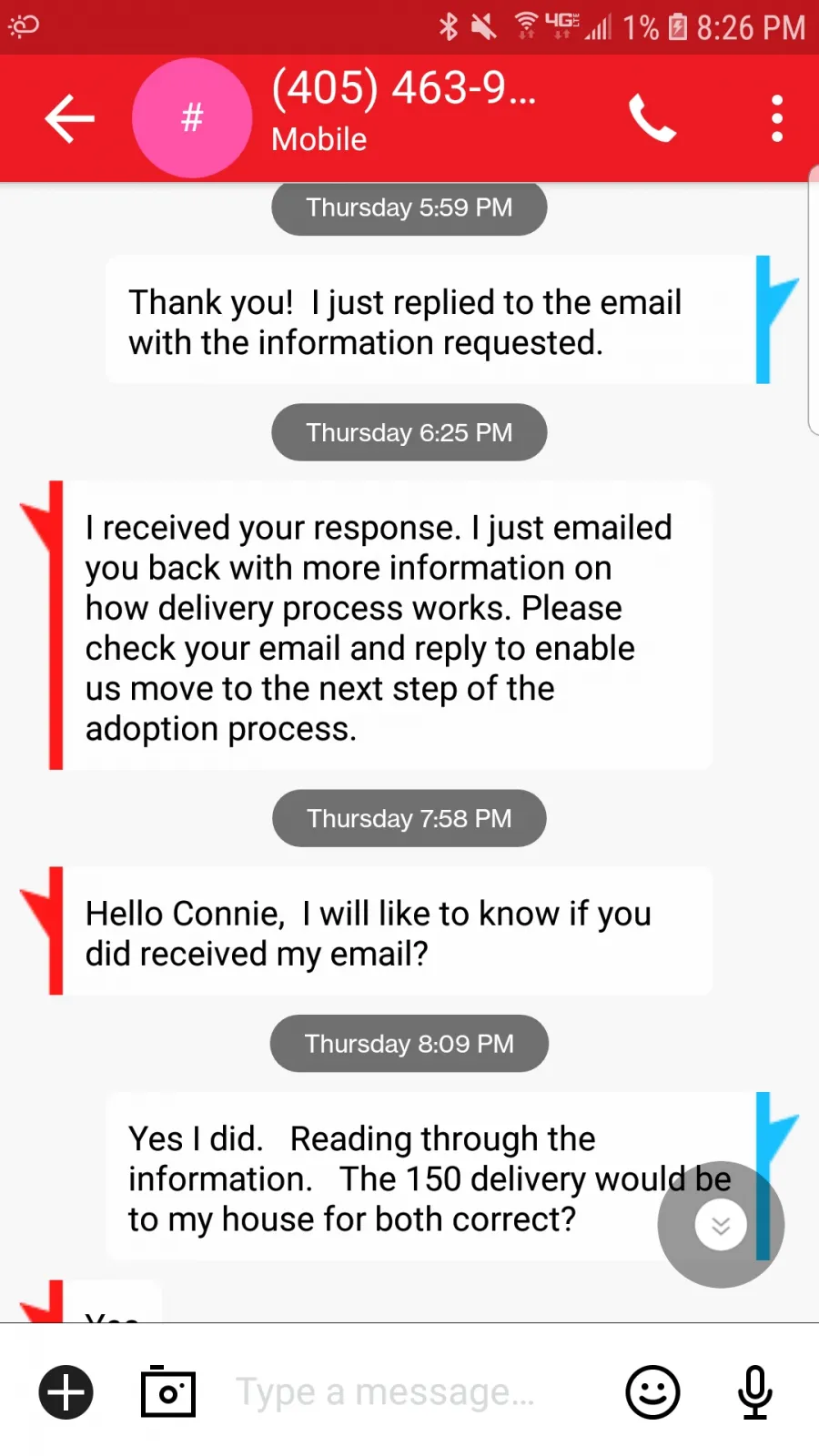Open the emoji picker
This screenshot has width=819, height=1456.
(652, 1392)
